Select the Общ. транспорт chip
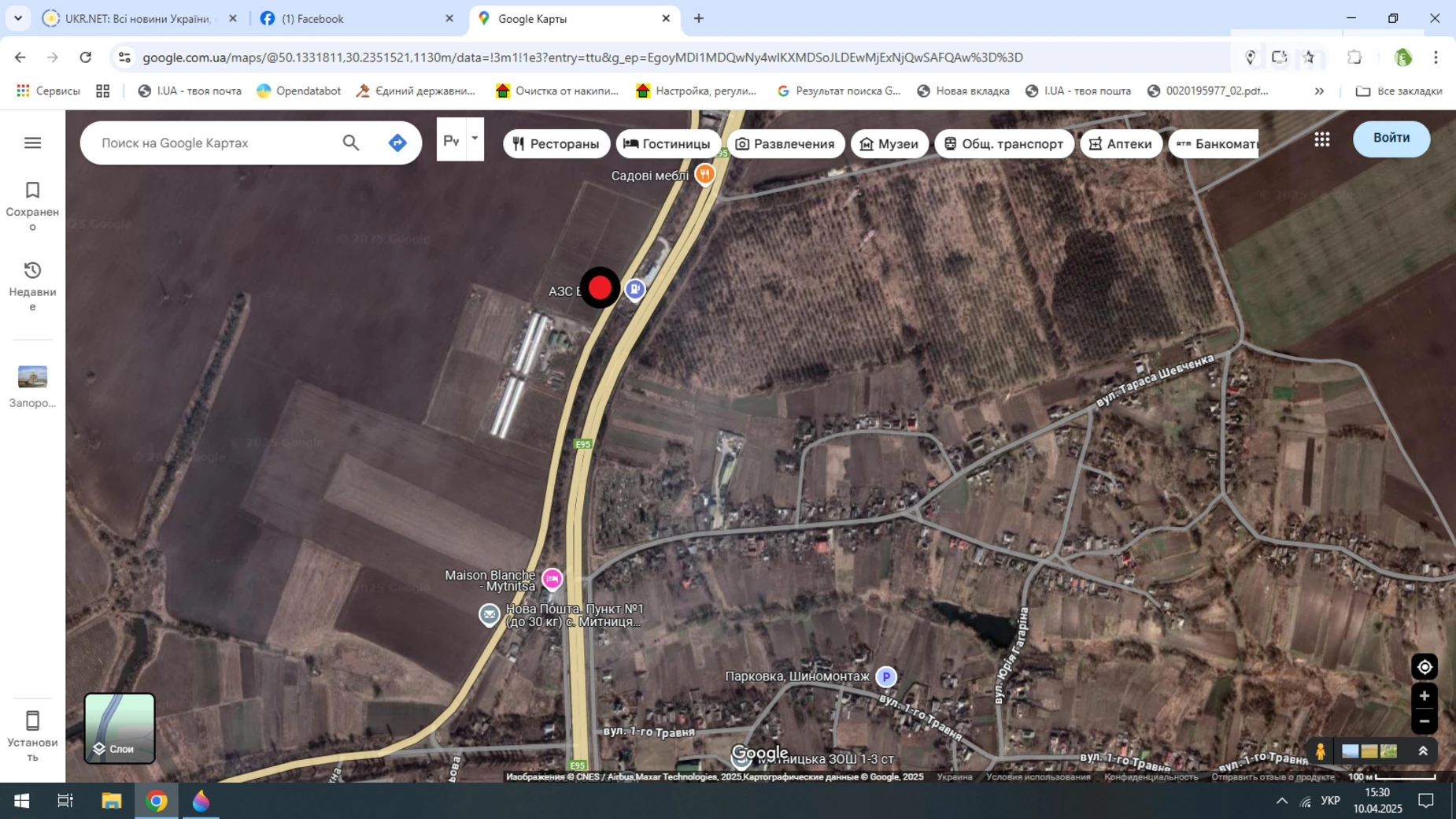The height and width of the screenshot is (819, 1456). pyautogui.click(x=1003, y=143)
